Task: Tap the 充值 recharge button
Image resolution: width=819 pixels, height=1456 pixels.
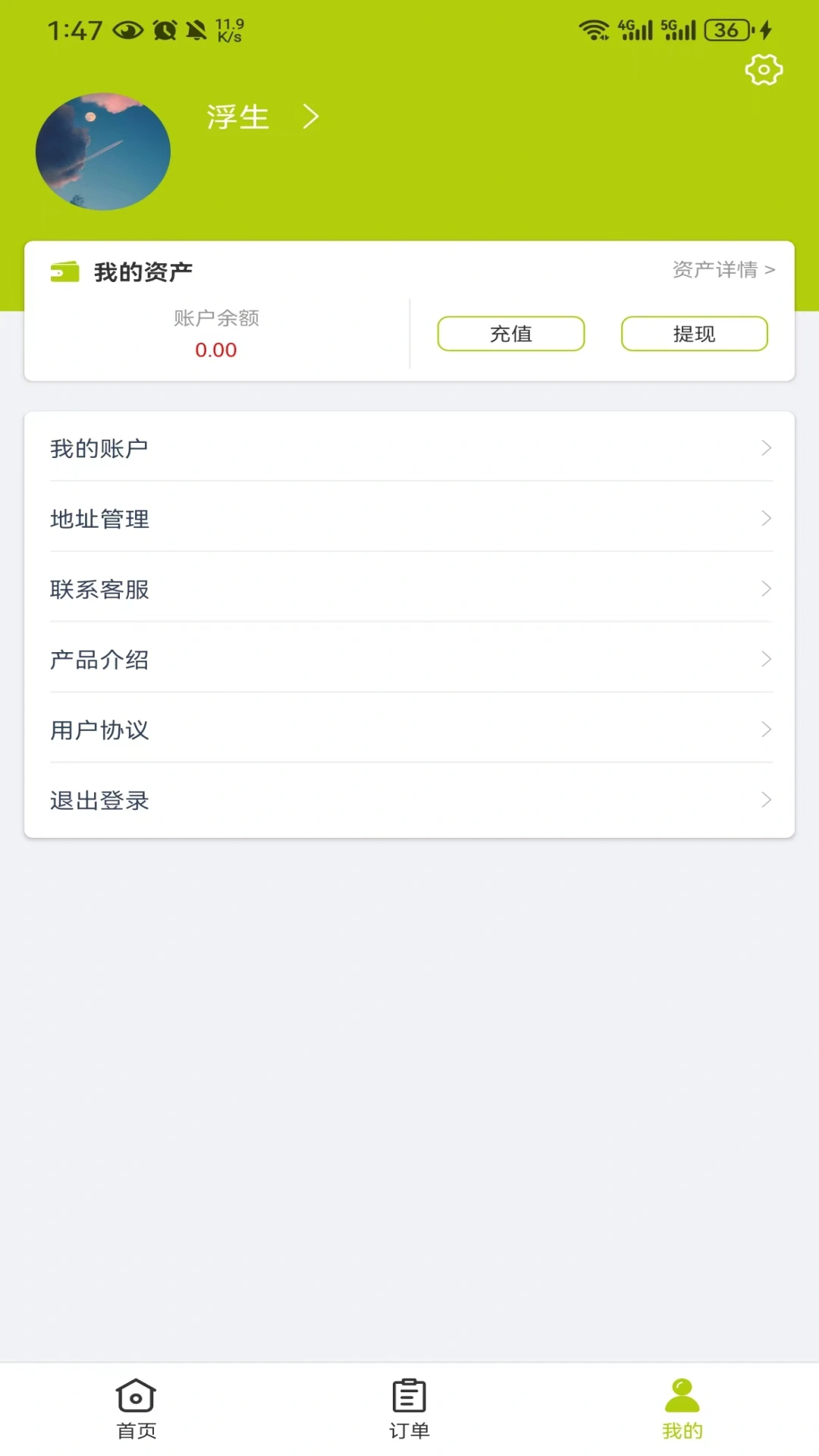Action: pos(510,334)
